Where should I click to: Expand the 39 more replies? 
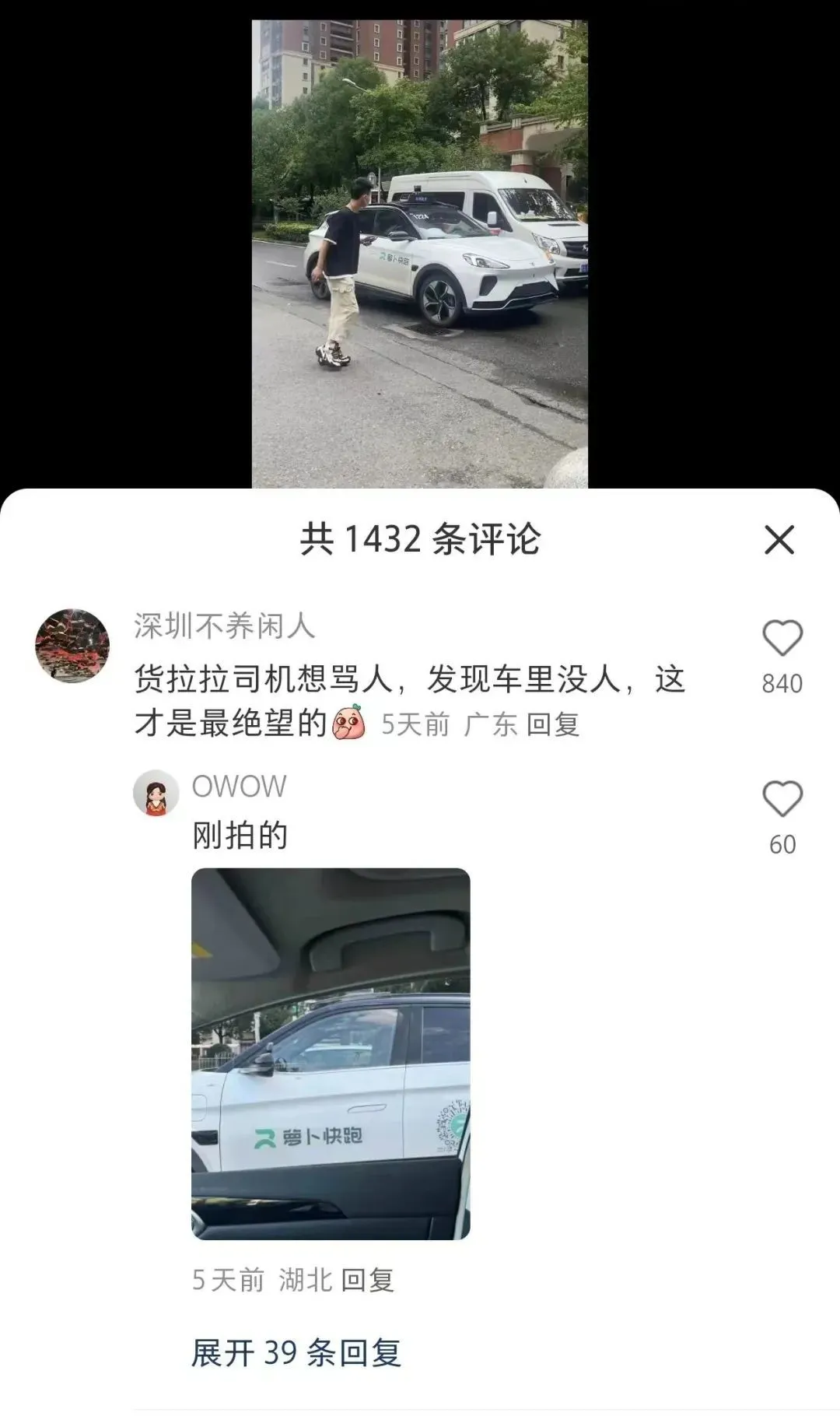point(296,1353)
